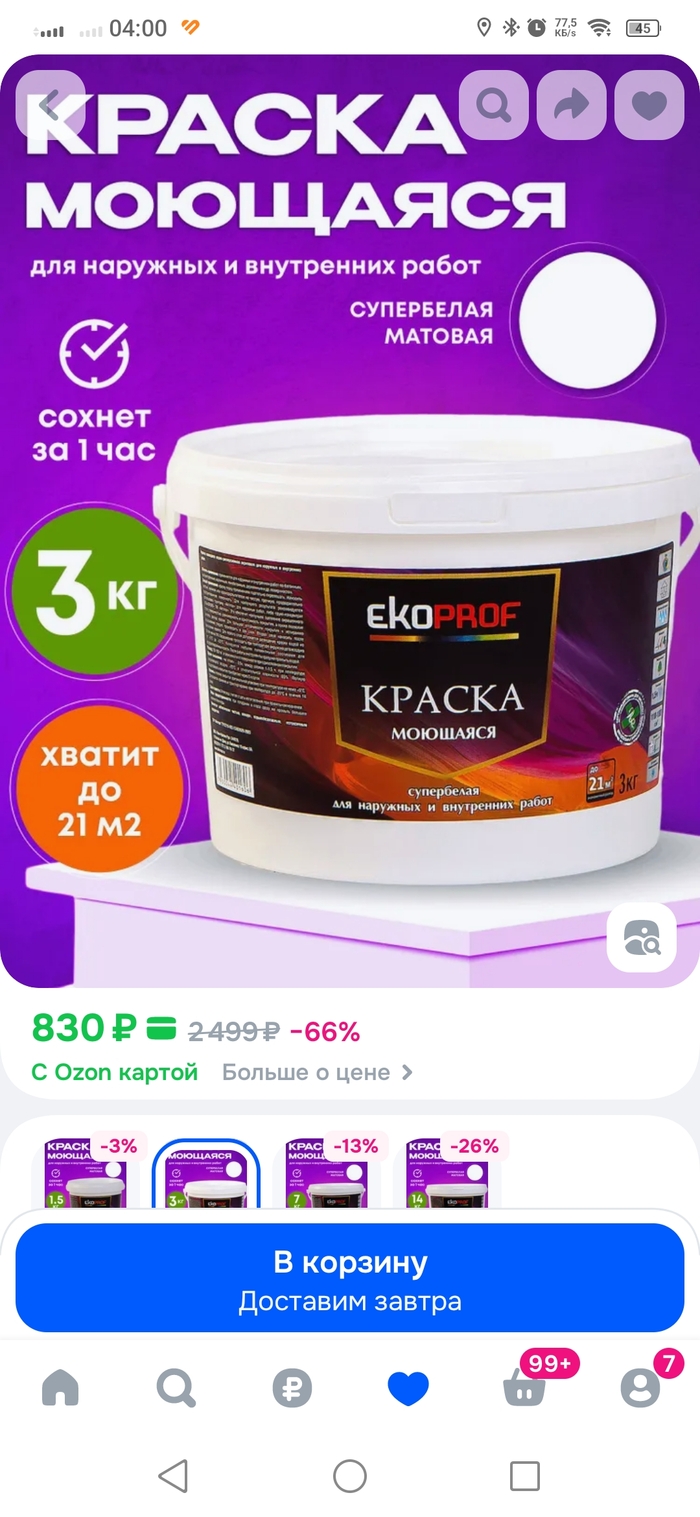The image size is (700, 1517).
Task: Open the cart tab with 99+ badge
Action: 525,1388
